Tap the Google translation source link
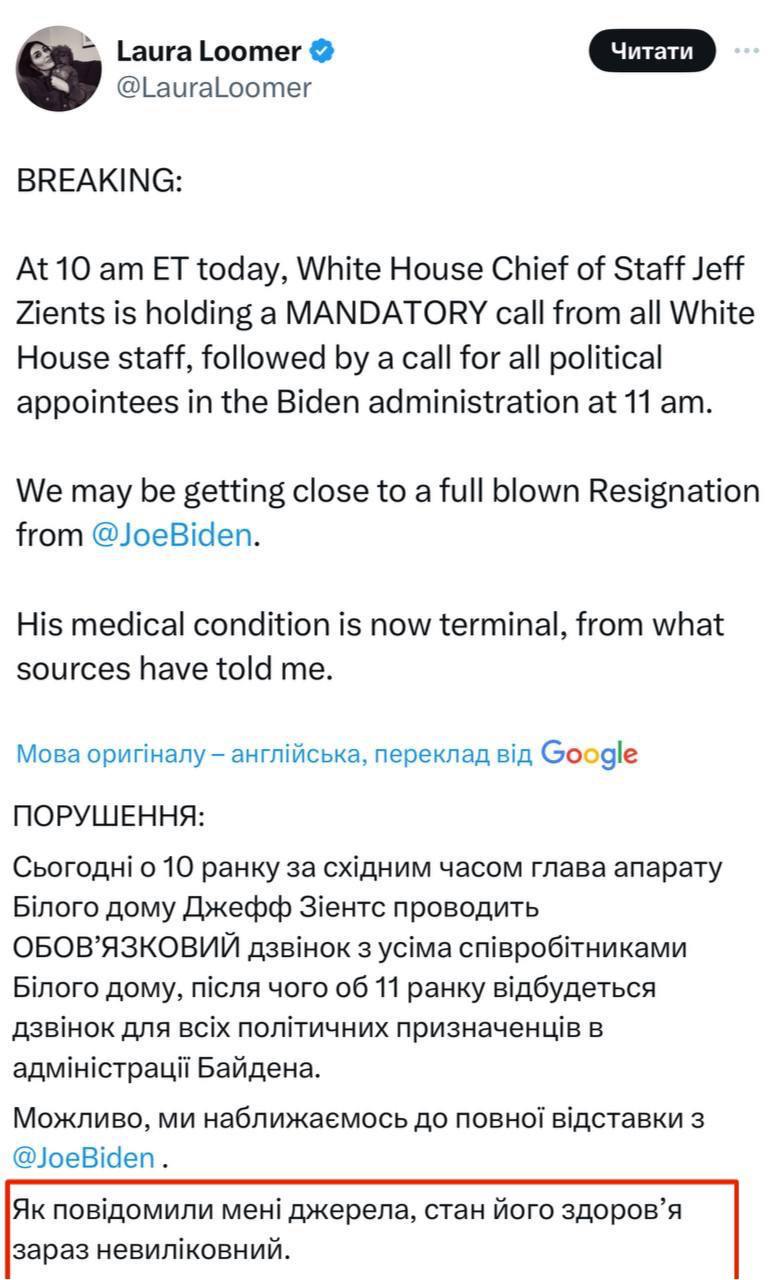 point(589,753)
